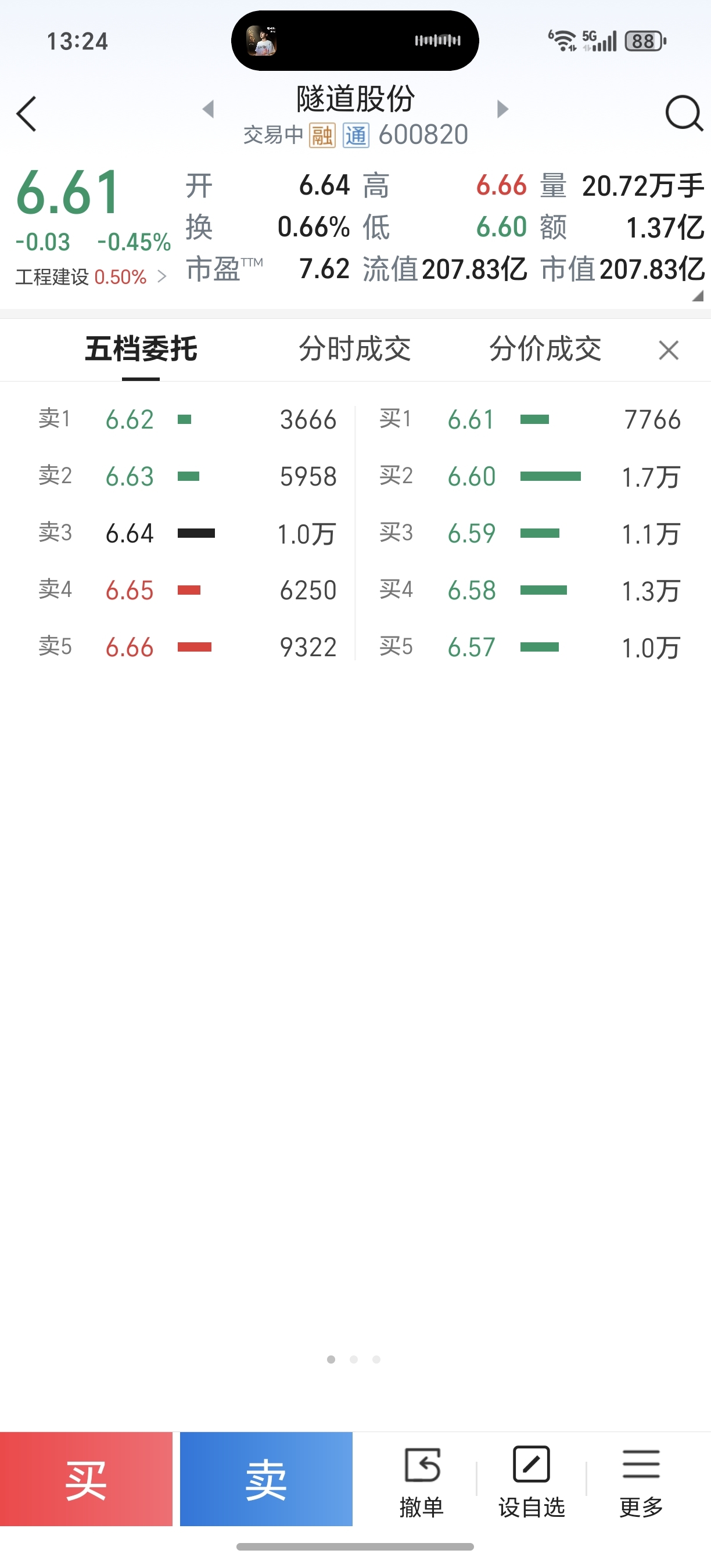Select the 卖1 price 6.62 row
Screen dimensions: 711x1568
click(187, 419)
